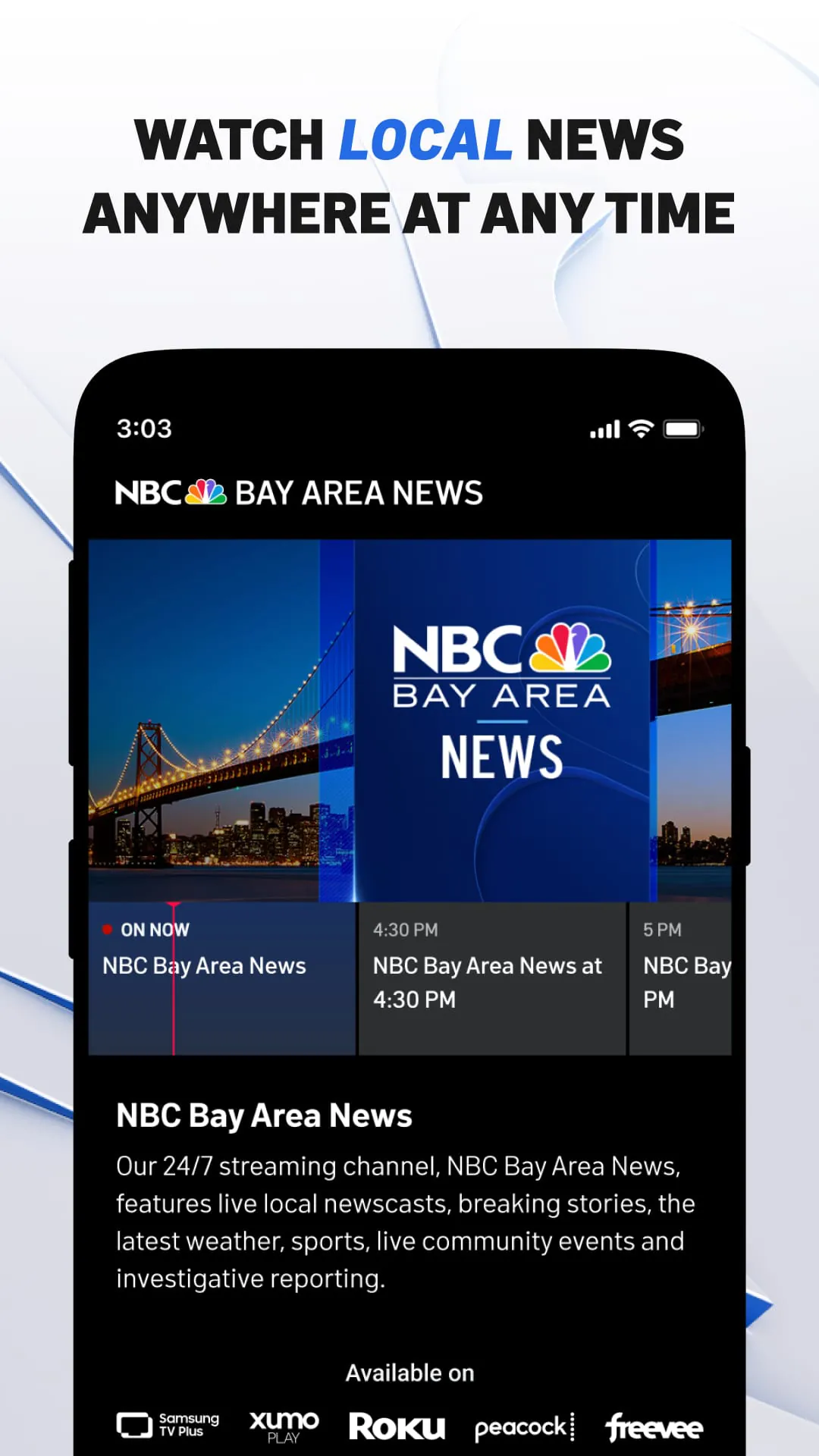Click the Freevee logo

(655, 1426)
